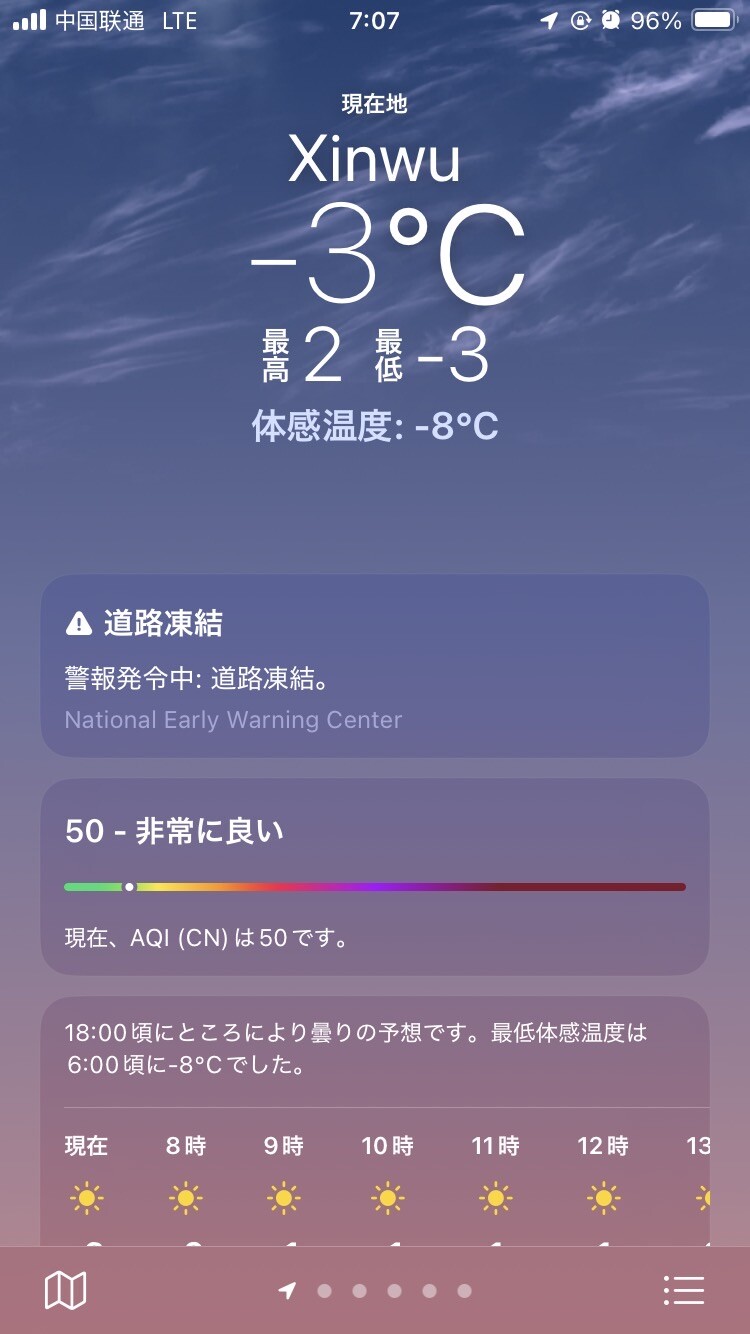750x1334 pixels.
Task: Open the saved locations list
Action: 684,1290
